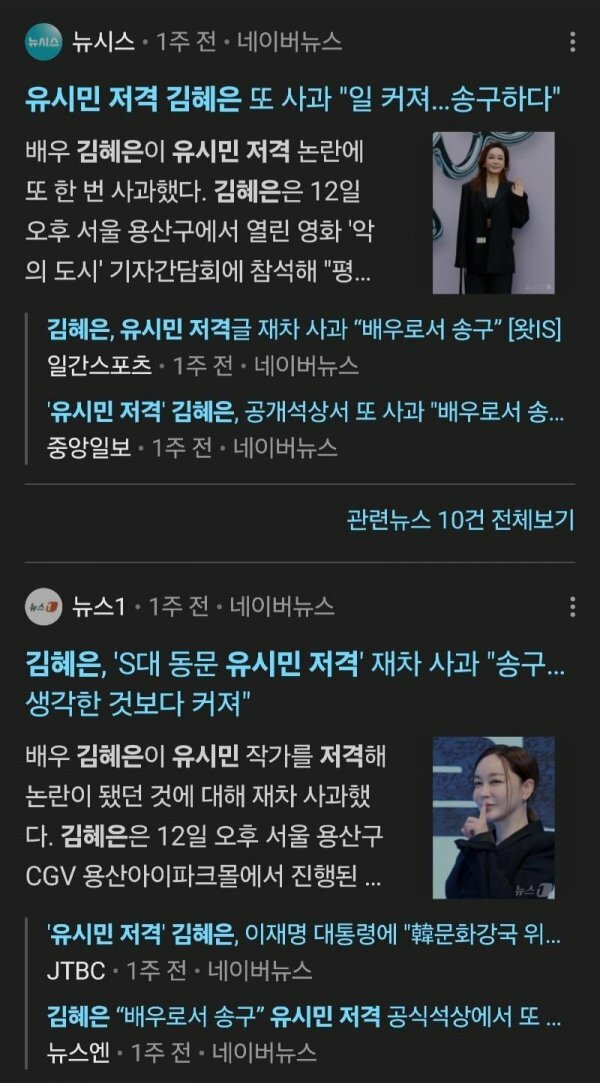The image size is (600, 1083).
Task: Open the 뉴스1 publisher name
Action: pos(101,607)
